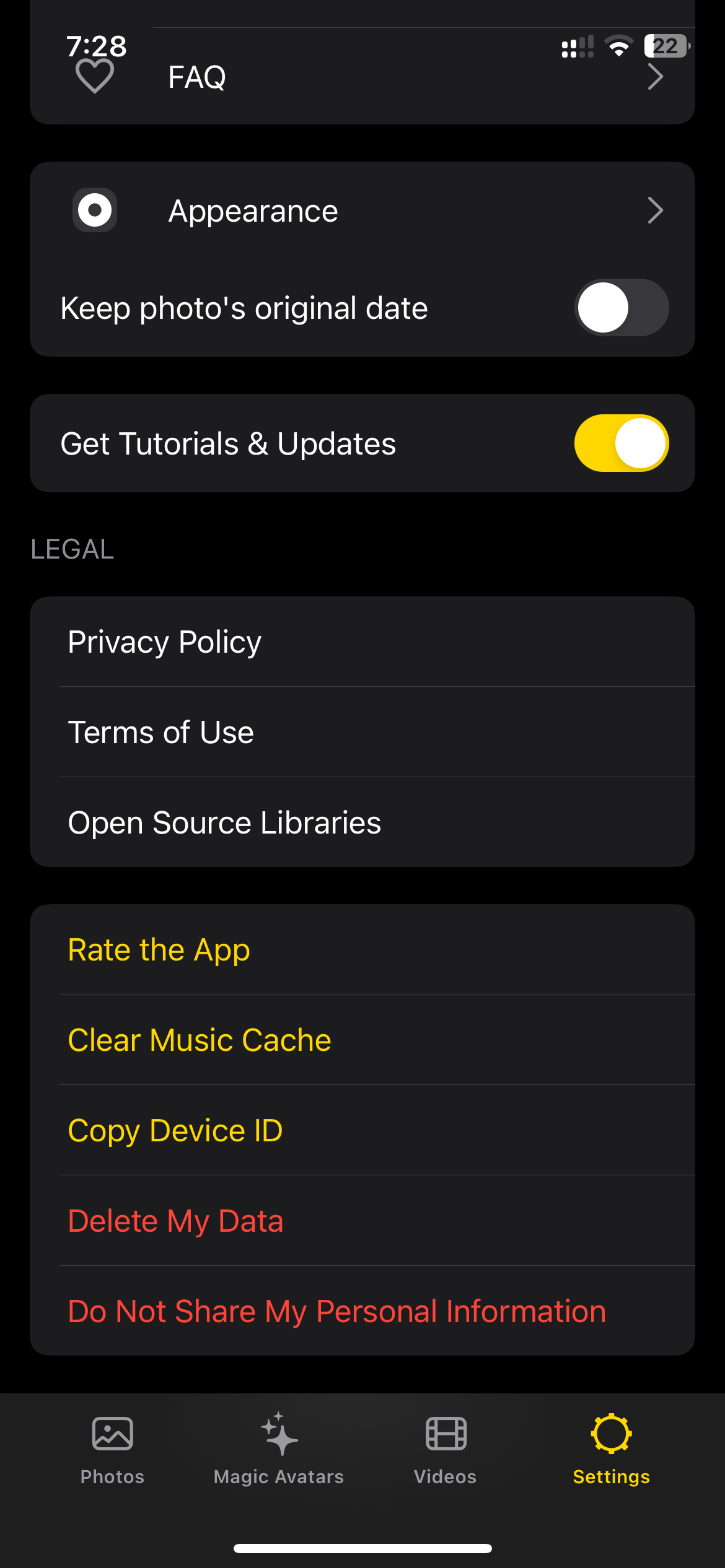Turn off Get Tutorials & Updates
The image size is (725, 1568).
point(621,443)
